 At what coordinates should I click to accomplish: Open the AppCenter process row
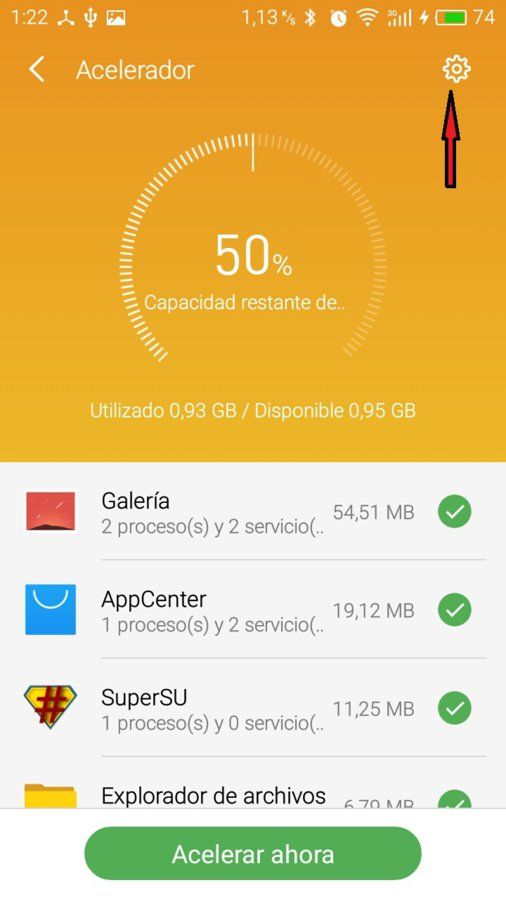tap(253, 609)
